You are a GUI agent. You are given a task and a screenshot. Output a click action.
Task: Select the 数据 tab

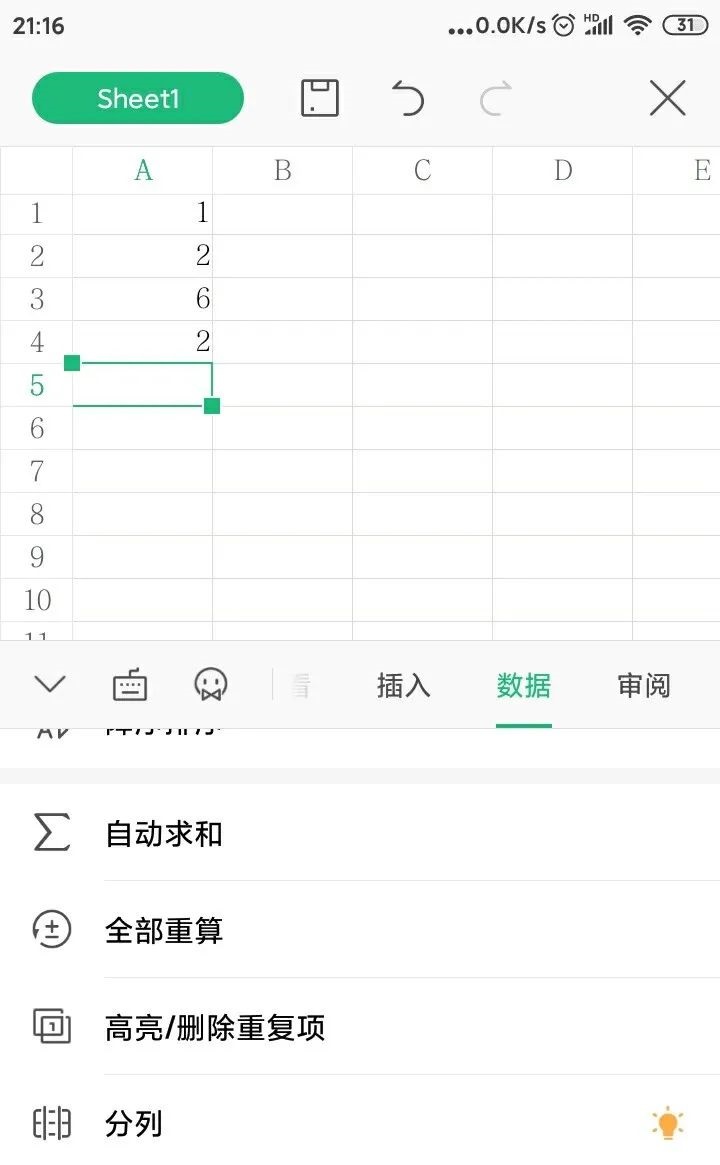pos(524,685)
